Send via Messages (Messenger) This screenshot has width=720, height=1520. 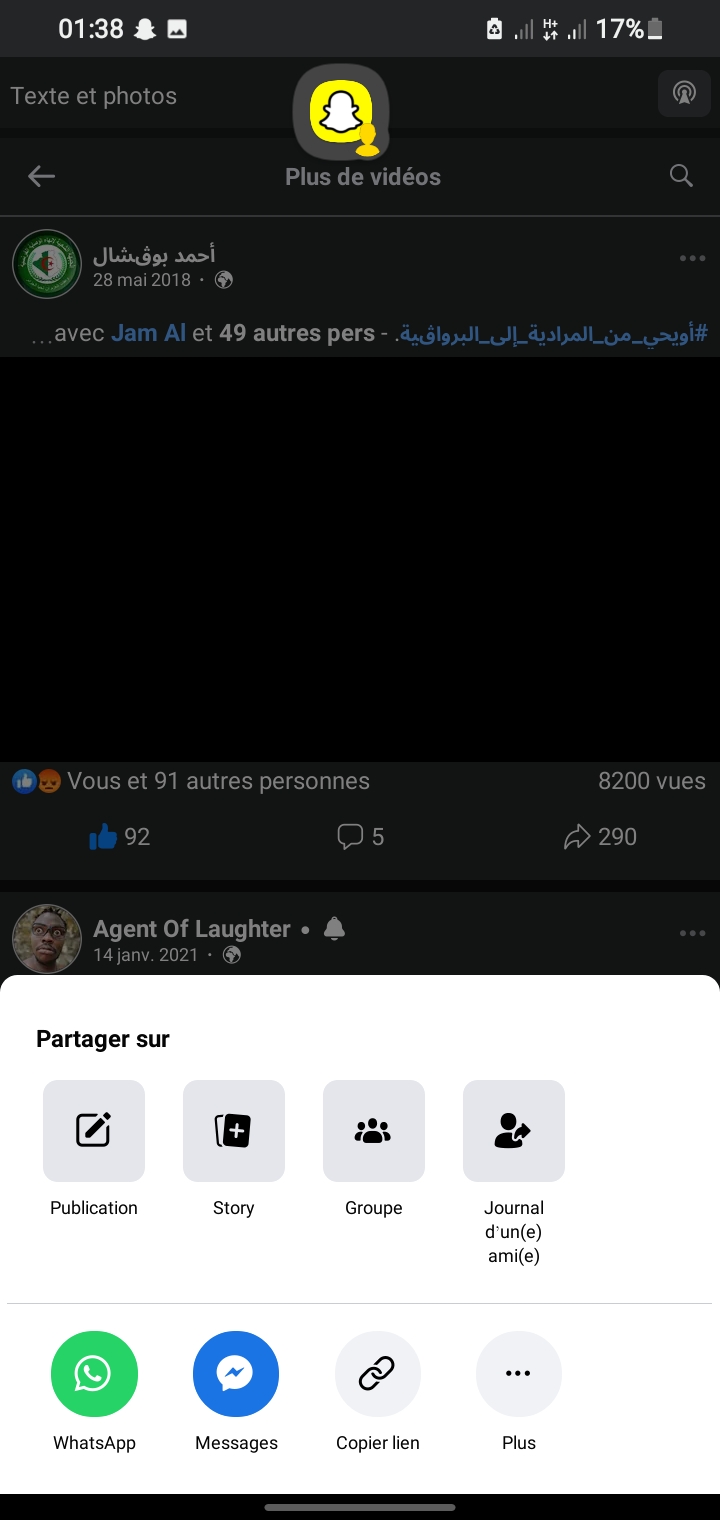236,1374
